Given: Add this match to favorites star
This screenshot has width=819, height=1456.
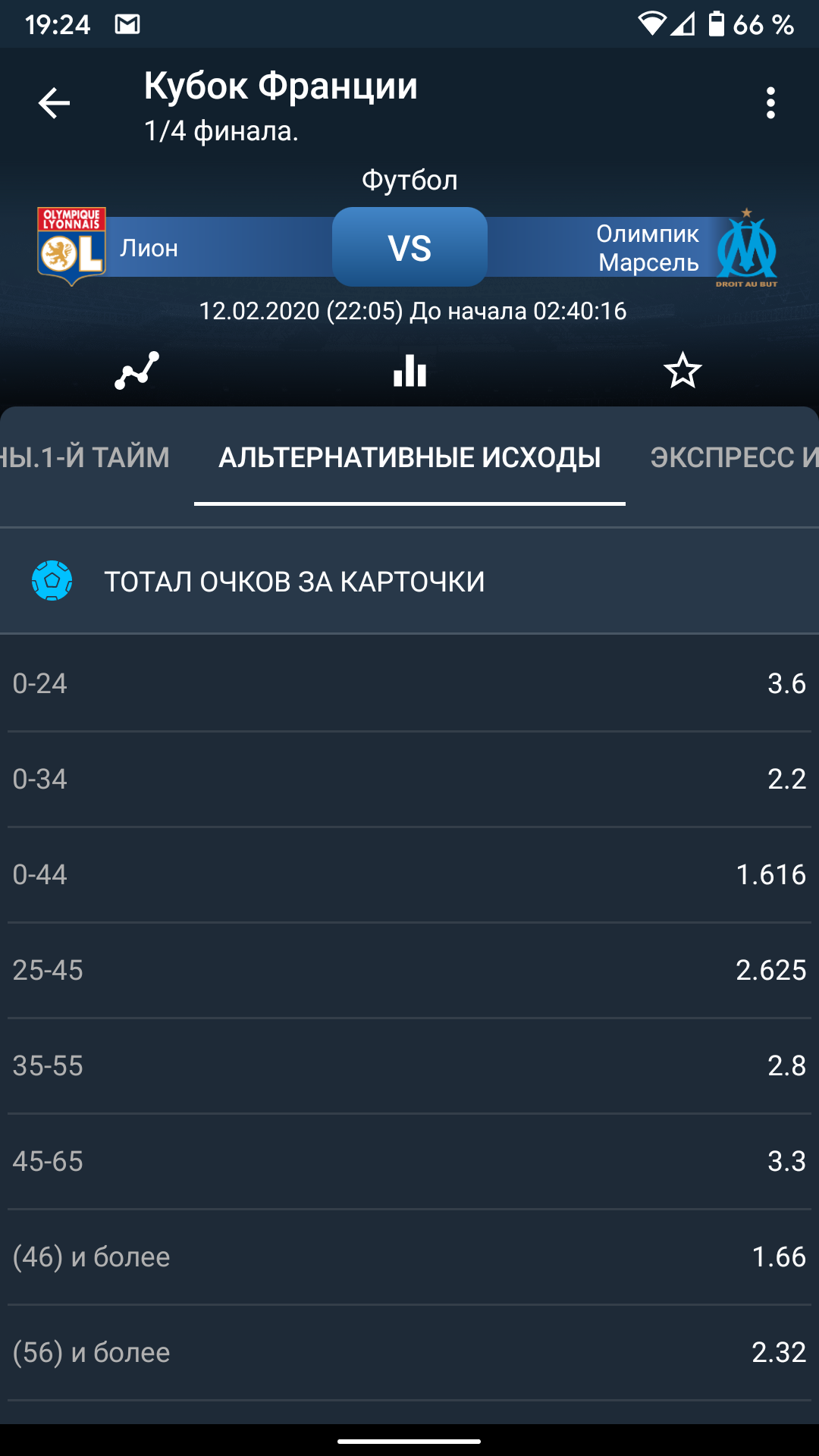Looking at the screenshot, I should [682, 371].
